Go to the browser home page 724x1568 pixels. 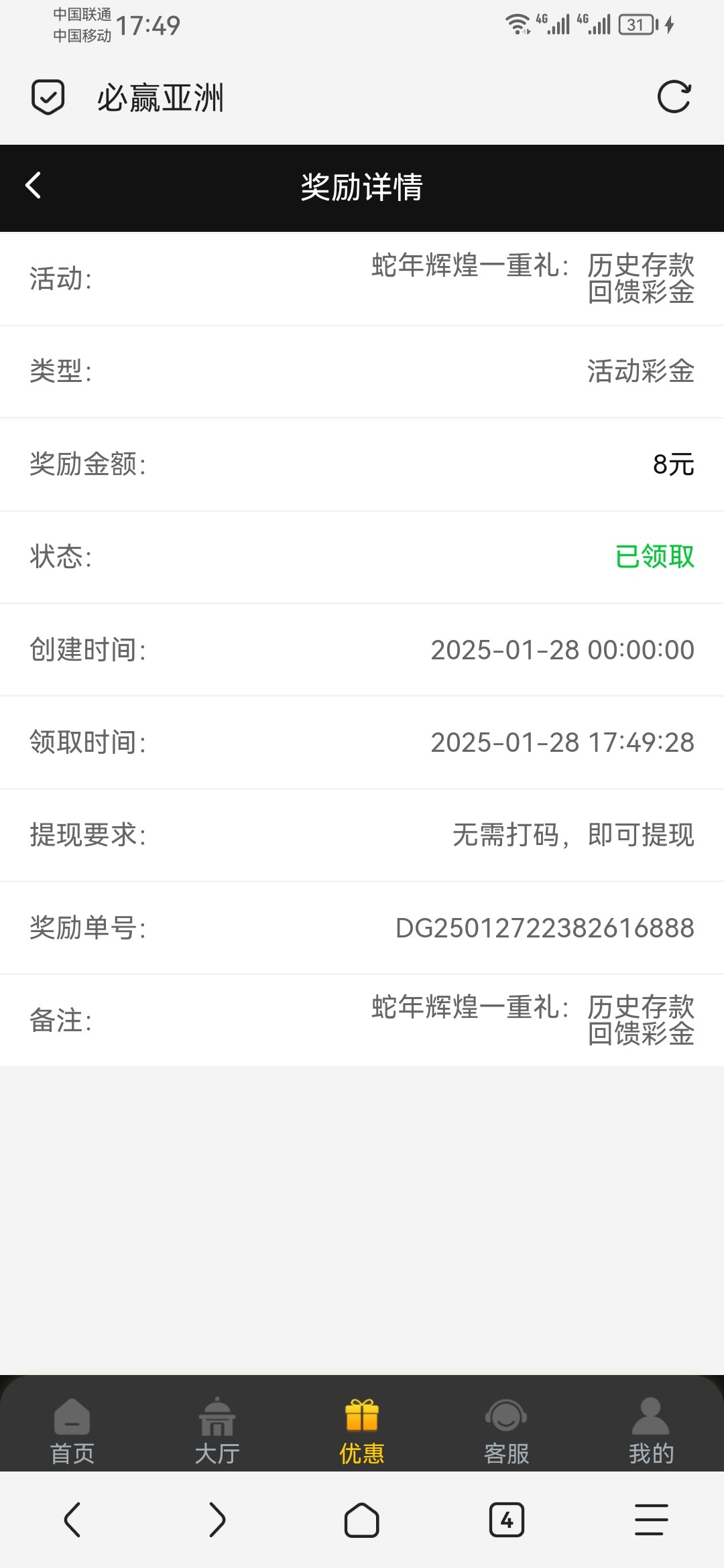(362, 1520)
